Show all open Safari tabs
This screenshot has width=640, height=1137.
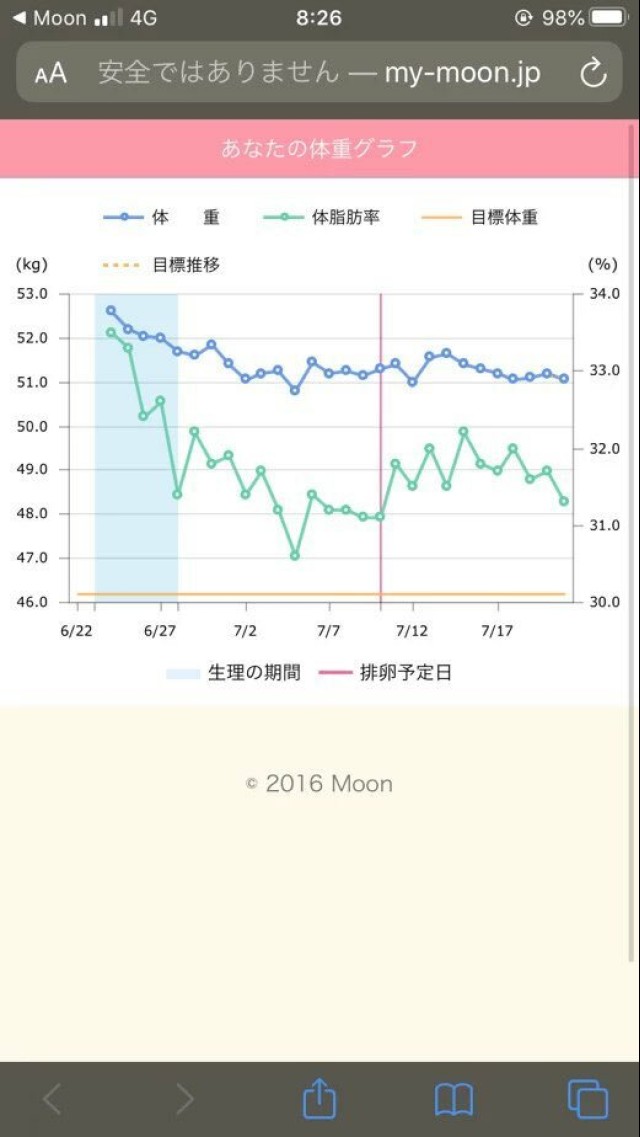click(587, 1099)
